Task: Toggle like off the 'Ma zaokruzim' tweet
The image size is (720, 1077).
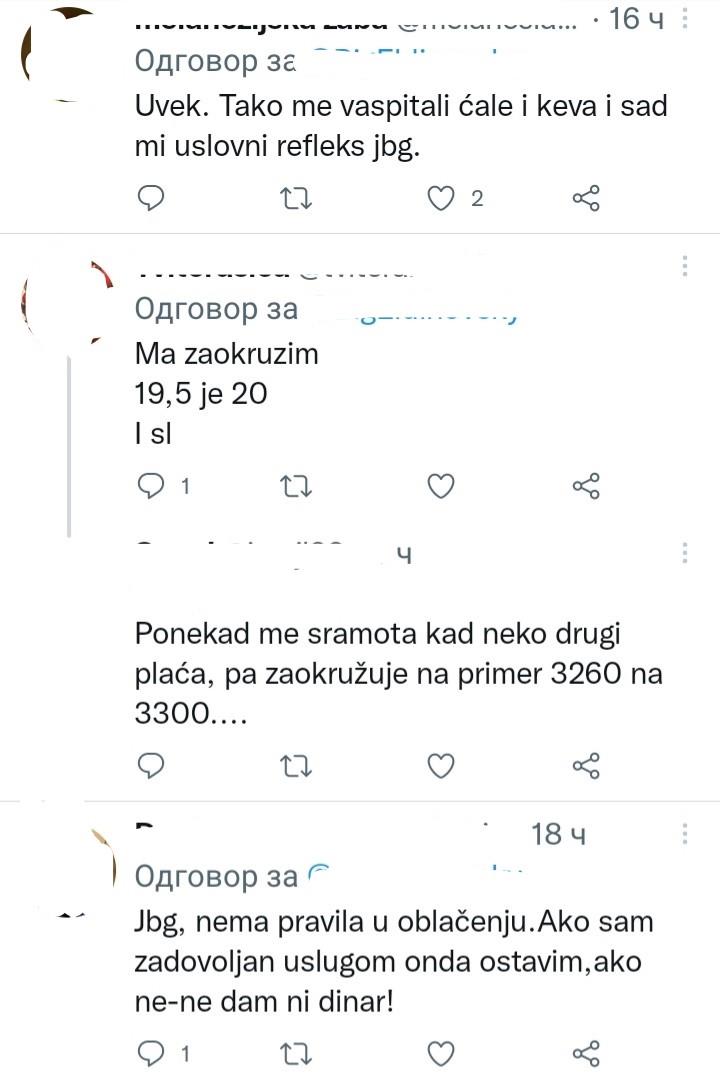Action: point(440,486)
